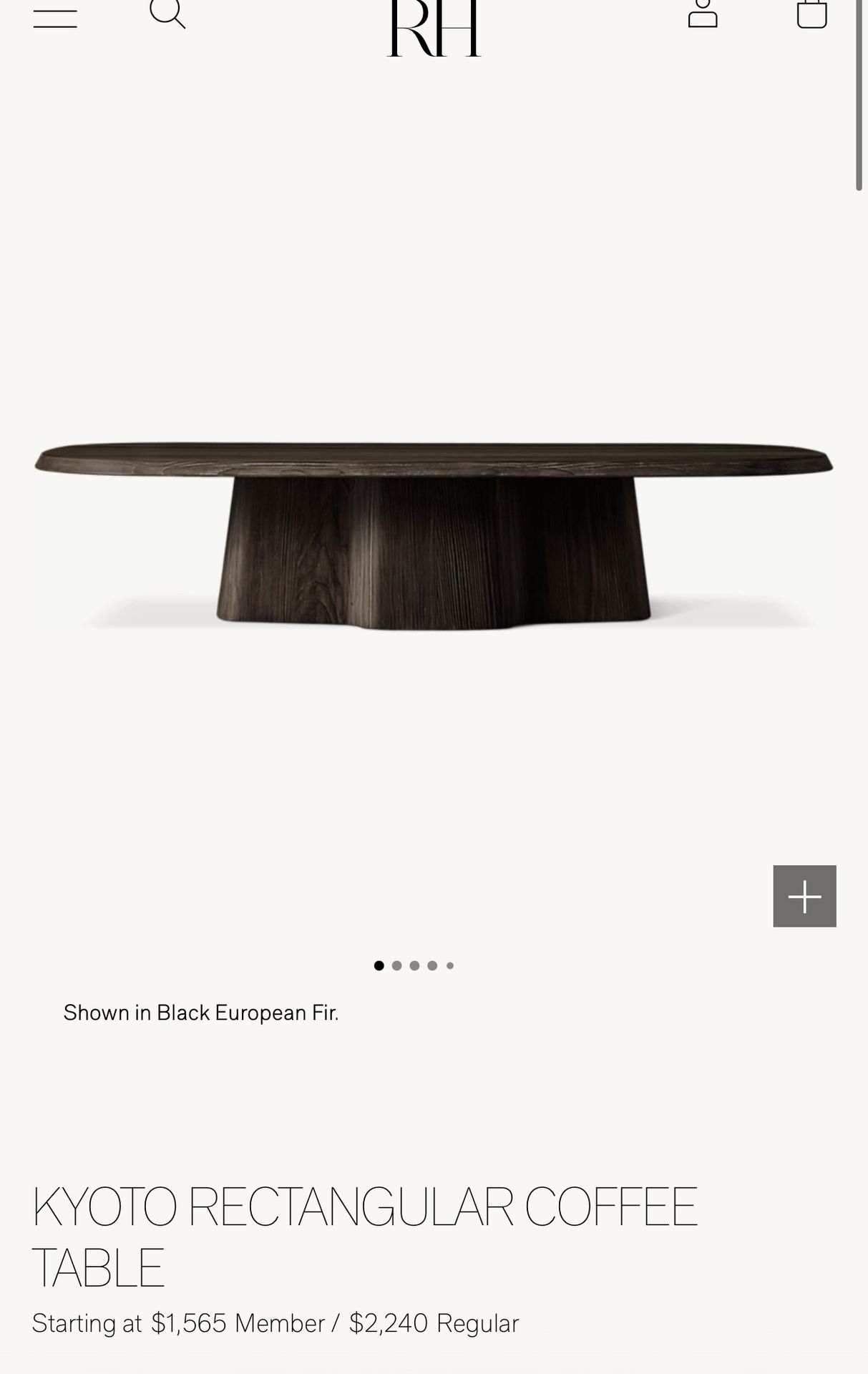
Task: Select the second carousel dot
Action: tap(396, 965)
